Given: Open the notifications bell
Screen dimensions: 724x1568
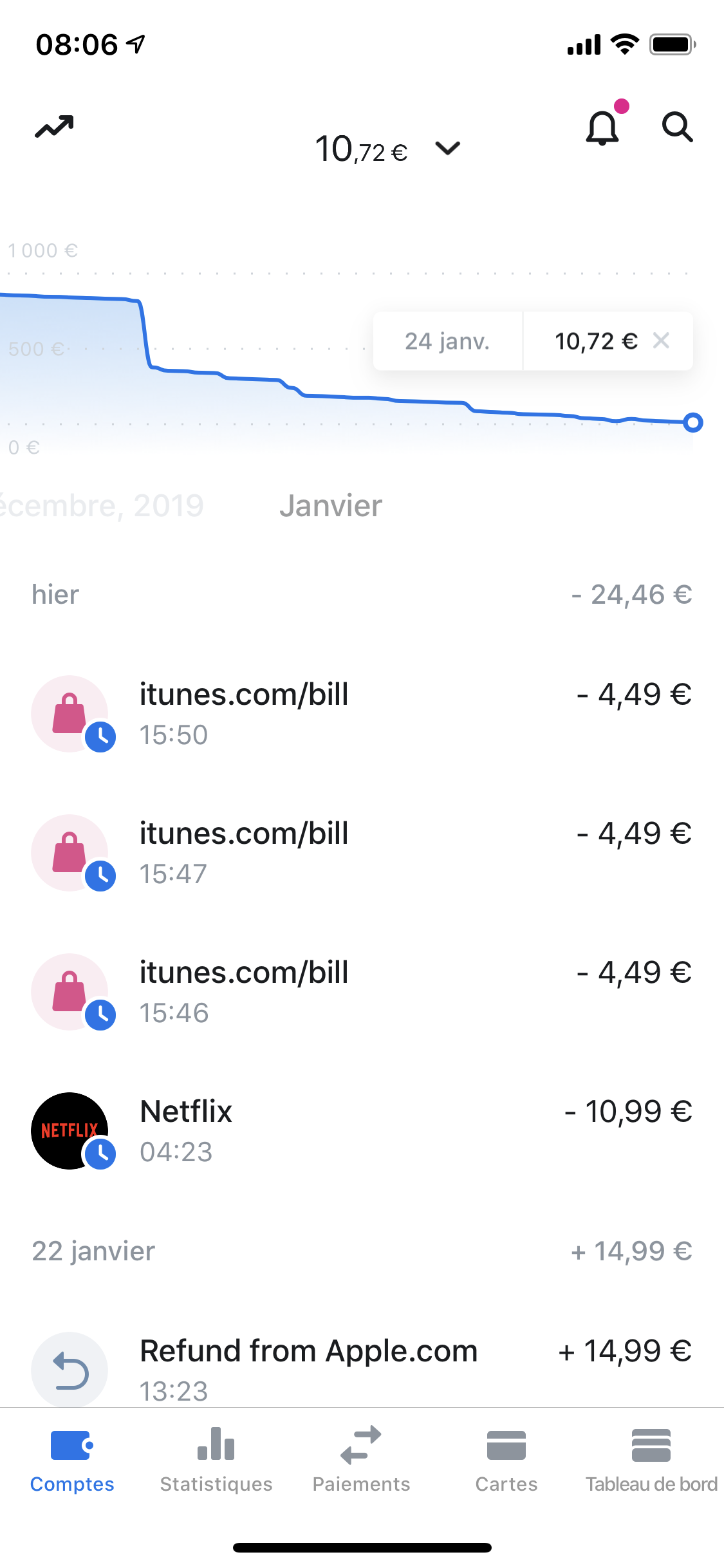Looking at the screenshot, I should pyautogui.click(x=602, y=127).
